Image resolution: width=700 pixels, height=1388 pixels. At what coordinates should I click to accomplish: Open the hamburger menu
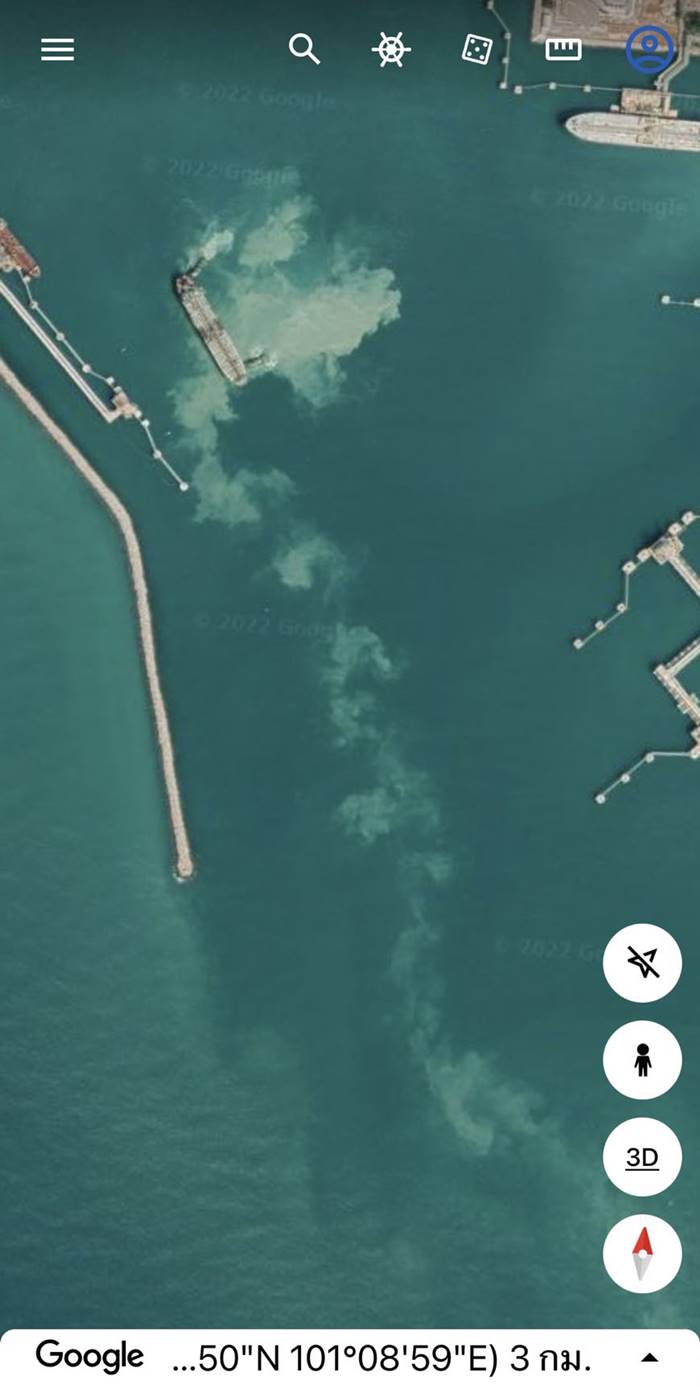click(57, 49)
